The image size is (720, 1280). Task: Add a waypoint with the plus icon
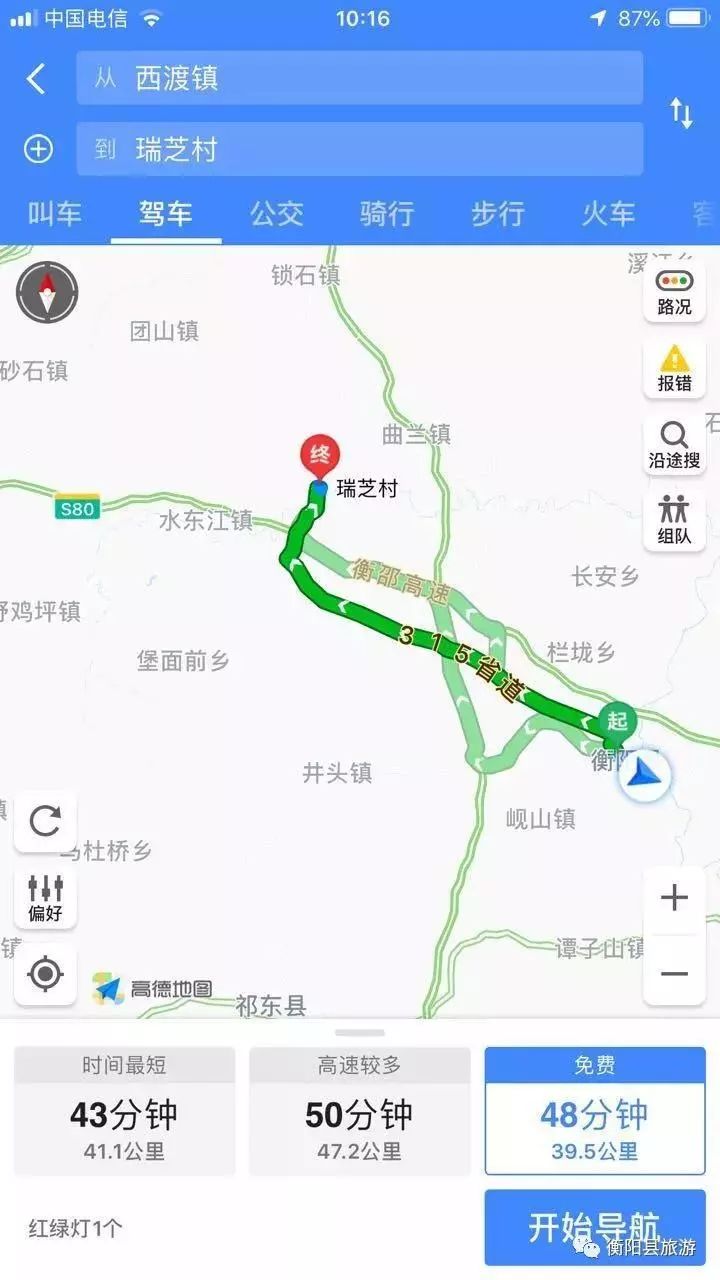click(x=38, y=150)
